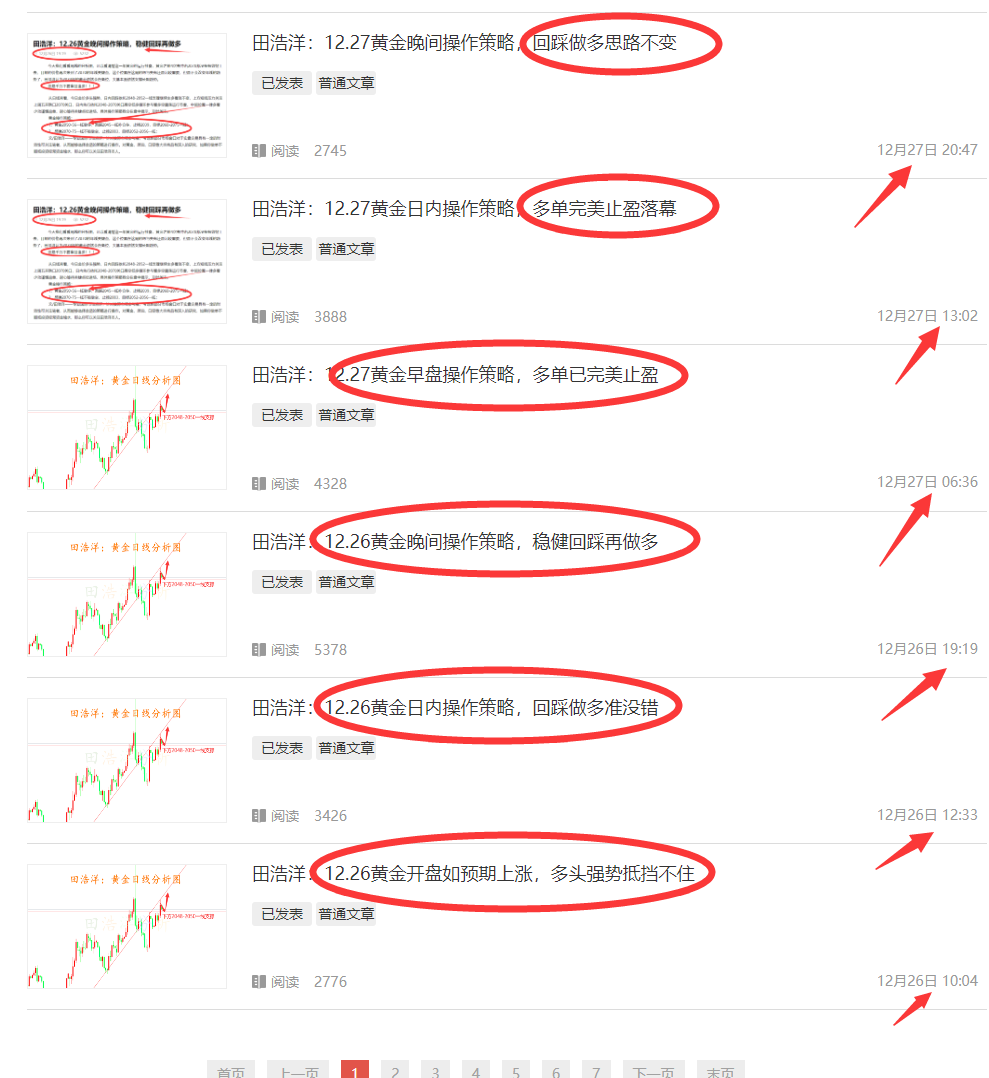Screen dimensions: 989x1078
Task: Go to the next page (下一页)
Action: (653, 1072)
